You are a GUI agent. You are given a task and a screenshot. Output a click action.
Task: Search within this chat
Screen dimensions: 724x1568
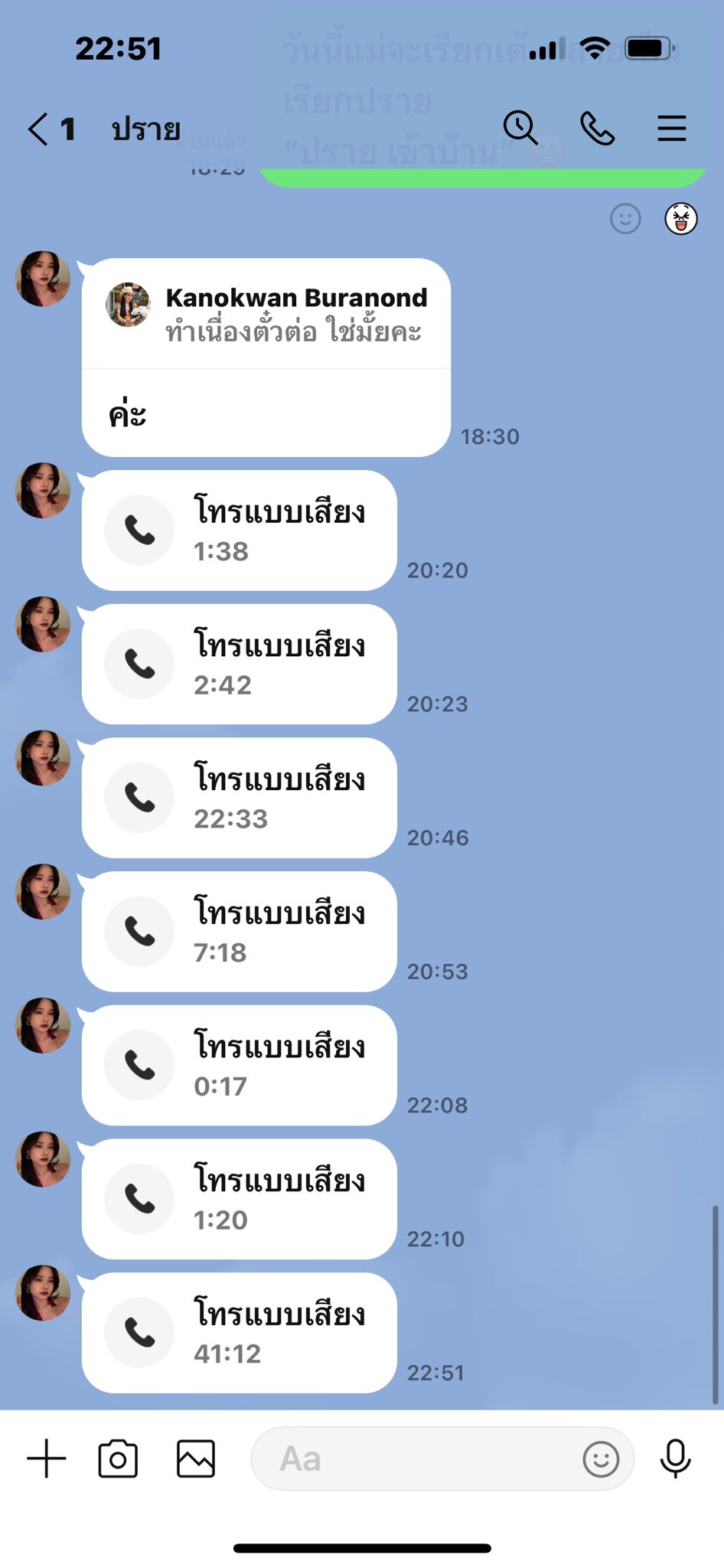(x=520, y=127)
